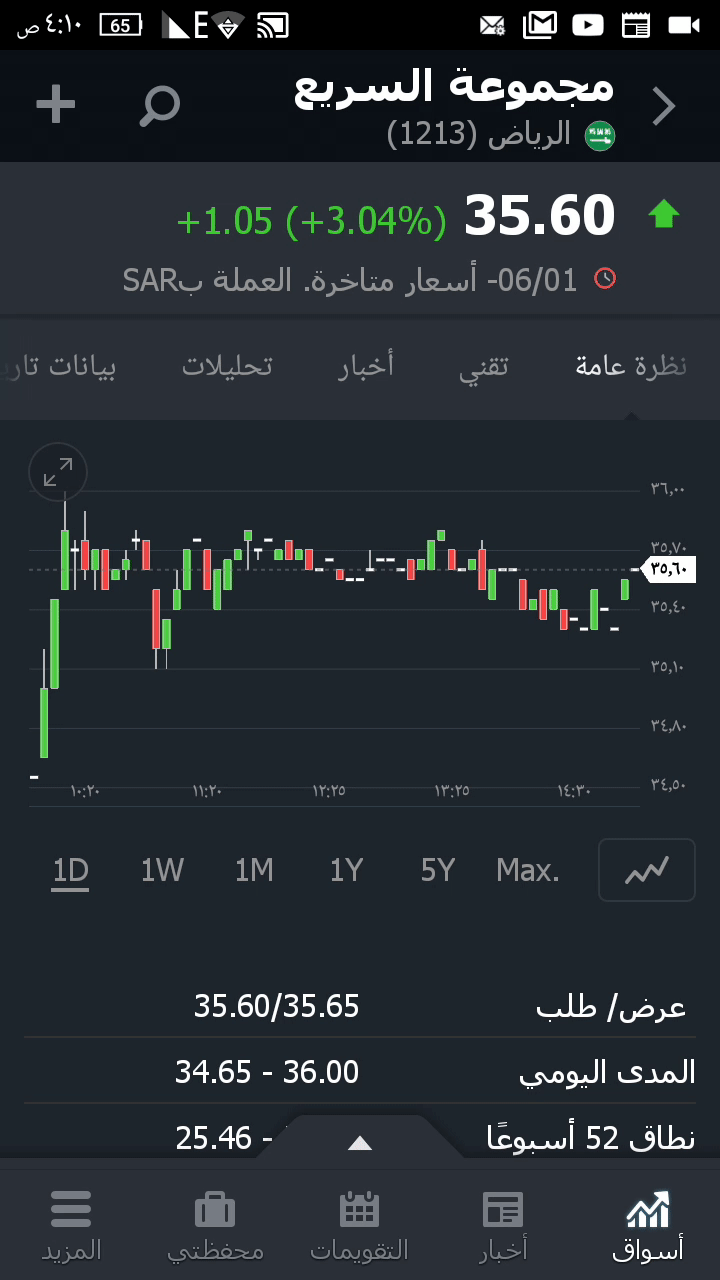Go back using the header arrow
Image resolution: width=720 pixels, height=1280 pixels.
664,106
